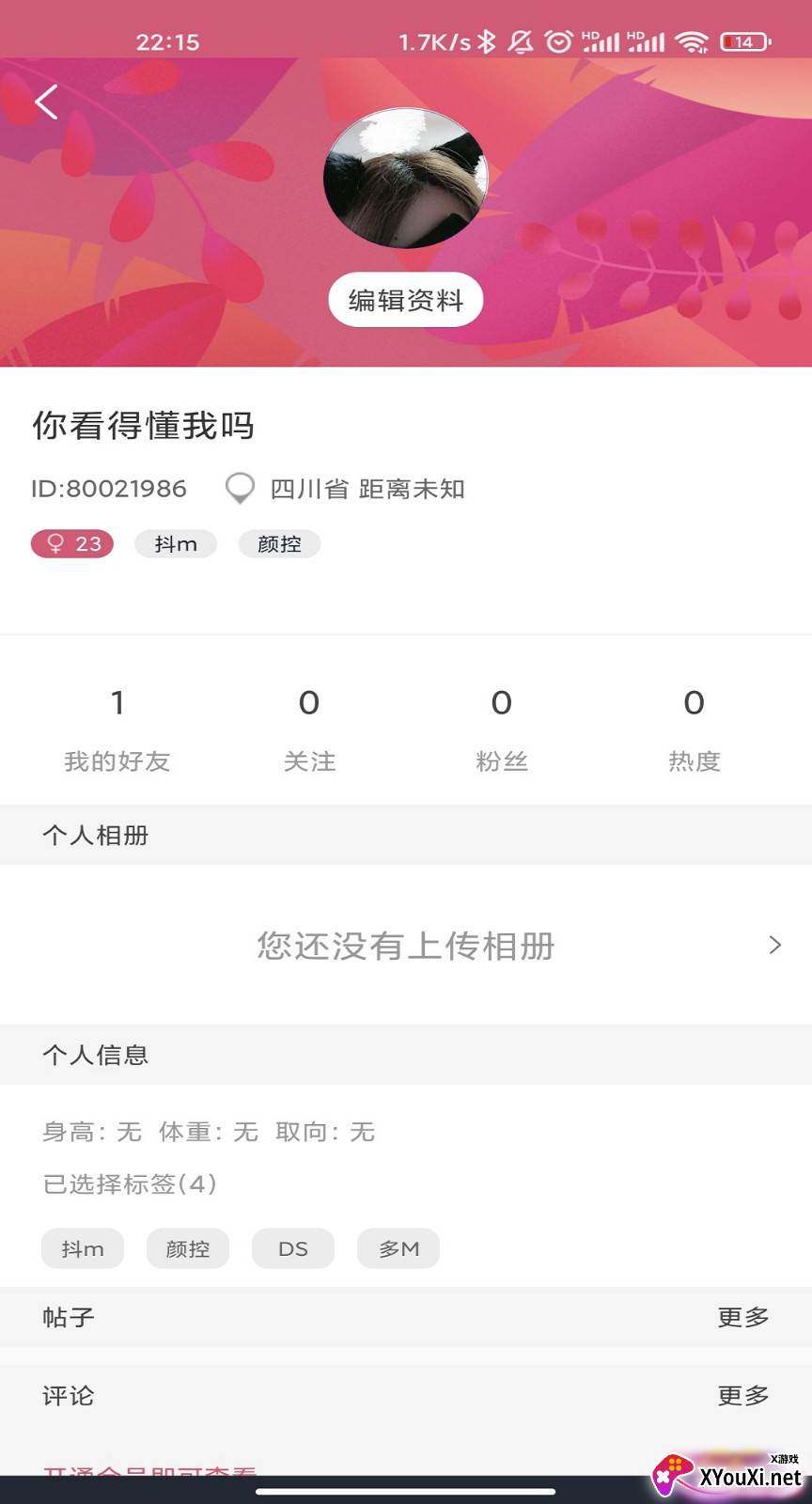Viewport: 812px width, 1504px height.
Task: Expand the 个人相册 album section via chevron
Action: [x=774, y=945]
